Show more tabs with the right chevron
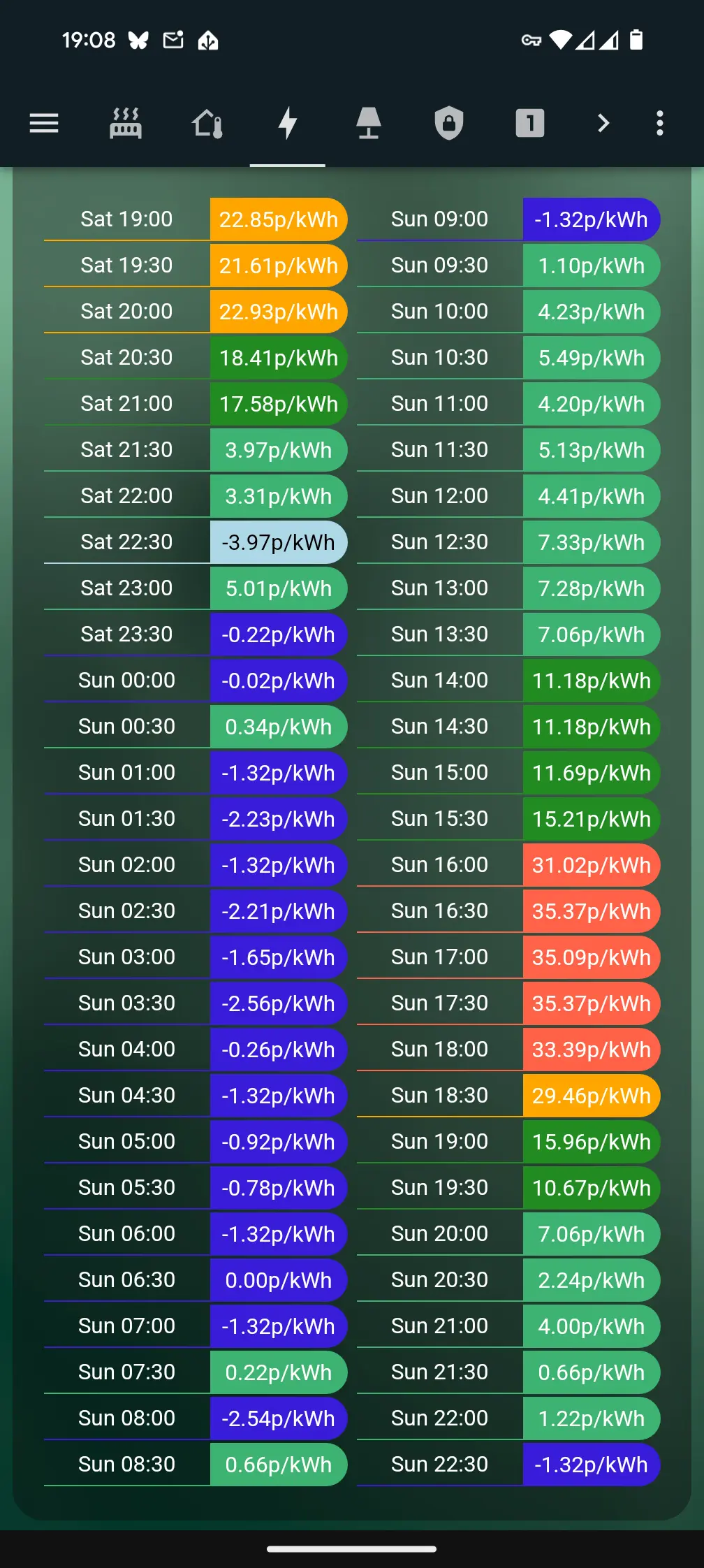This screenshot has height=1568, width=704. click(604, 124)
